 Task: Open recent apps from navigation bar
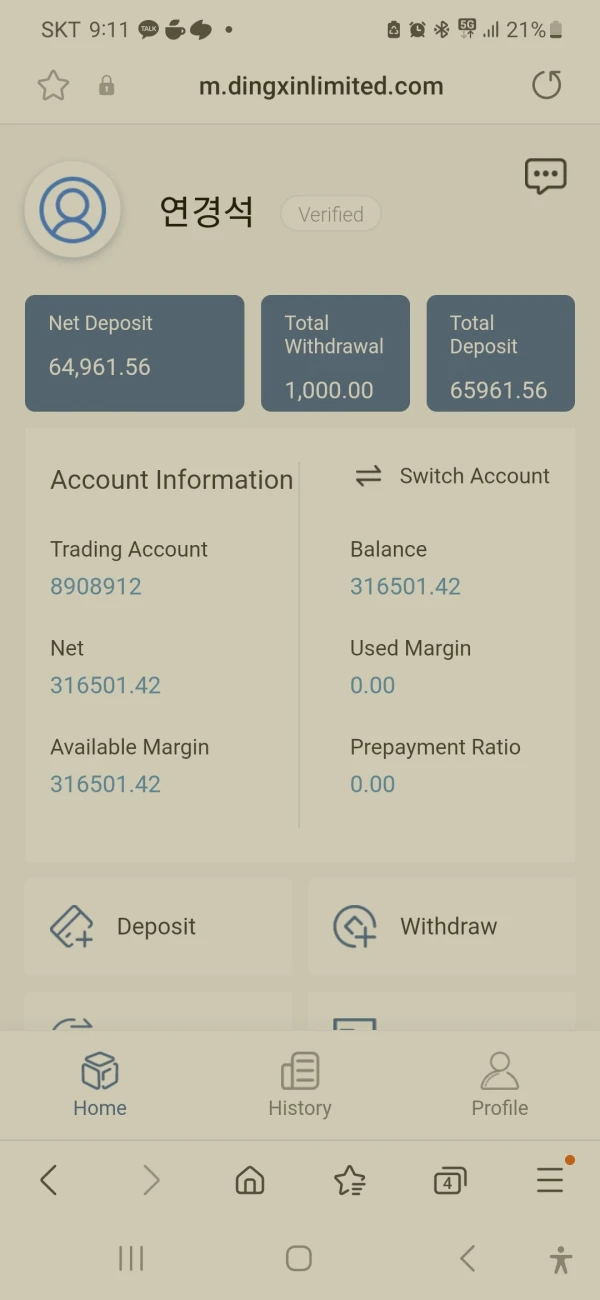[x=131, y=1258]
